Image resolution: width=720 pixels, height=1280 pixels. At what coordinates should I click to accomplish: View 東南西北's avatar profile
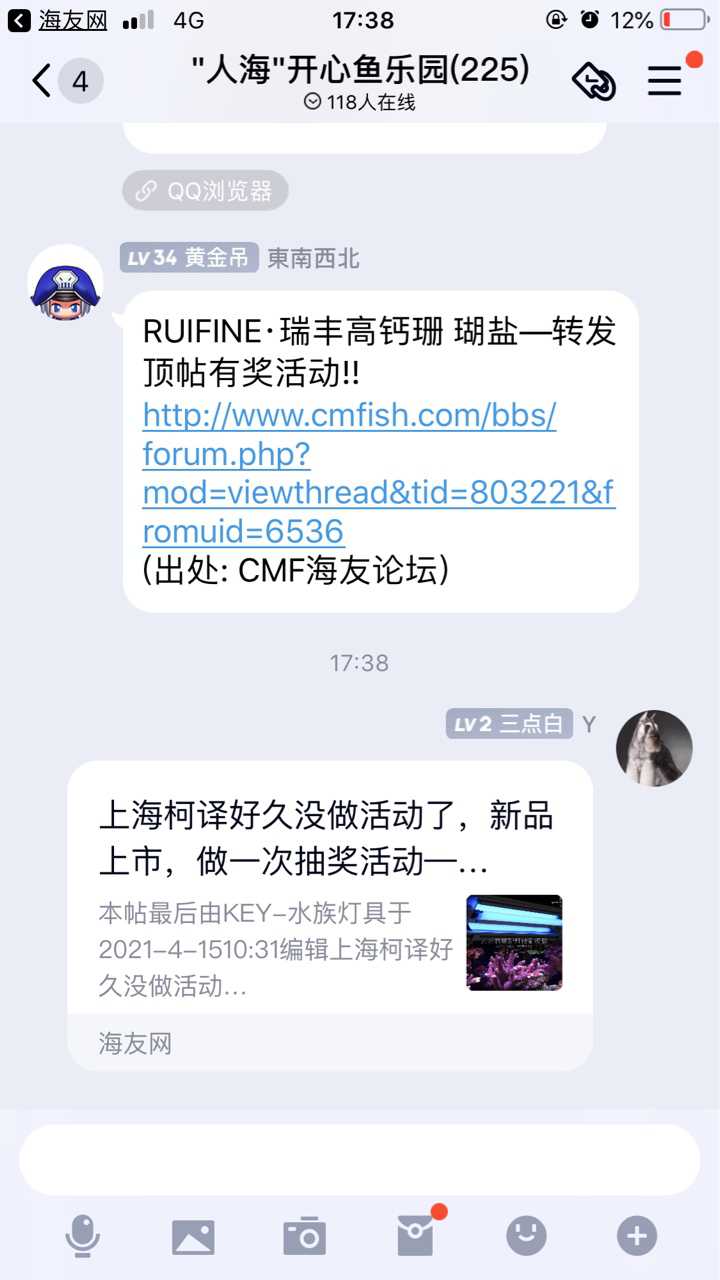65,282
